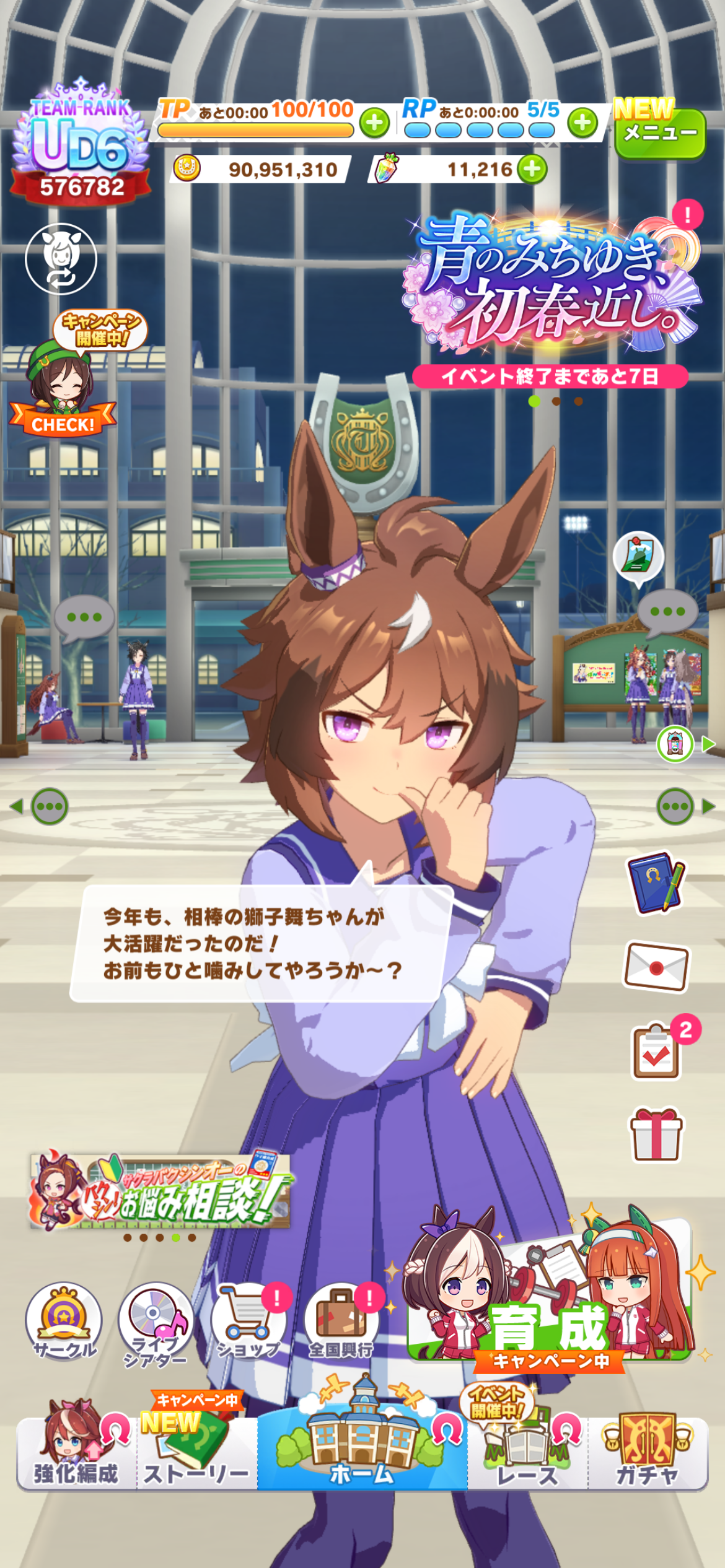This screenshot has width=725, height=1568.
Task: Go to the ガチャ tab
Action: [647, 1453]
